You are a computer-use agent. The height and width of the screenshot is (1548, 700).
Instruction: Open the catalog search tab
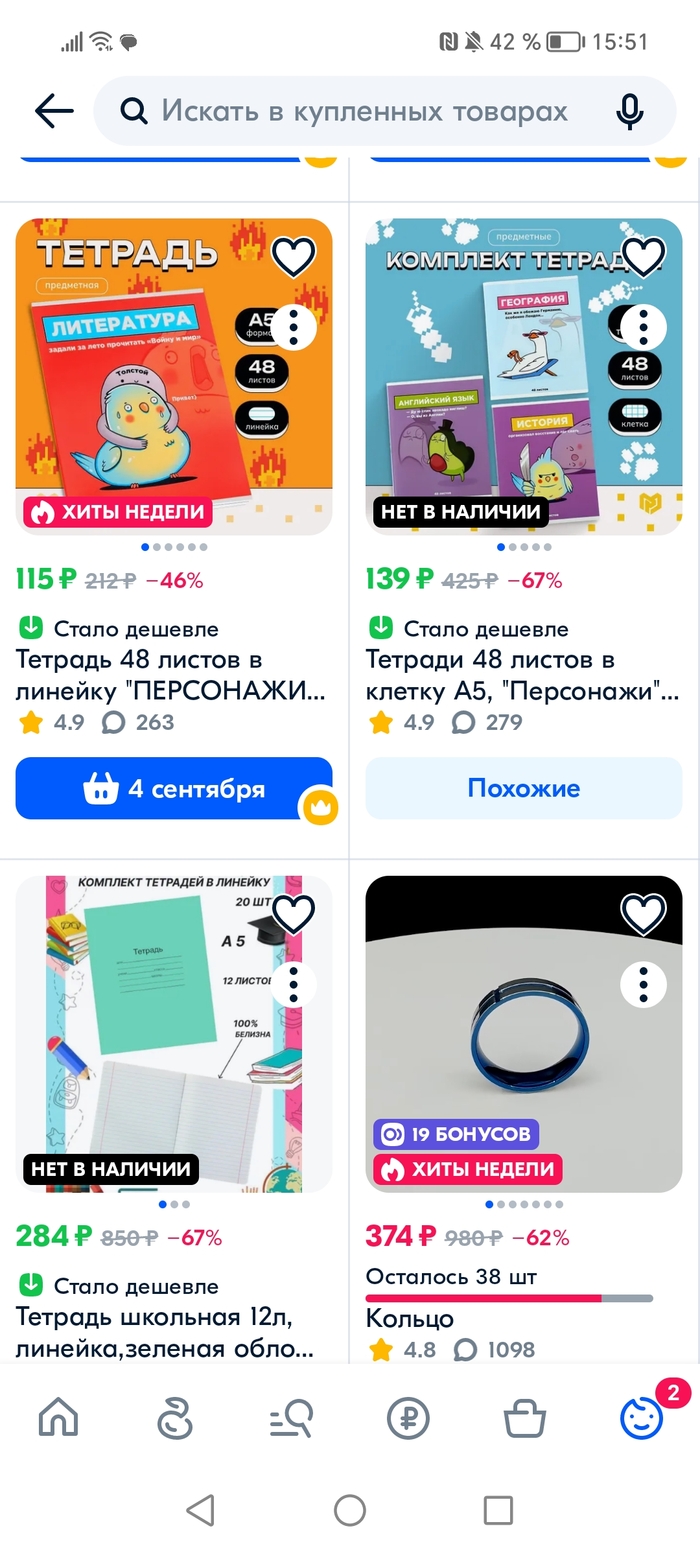tap(291, 1417)
